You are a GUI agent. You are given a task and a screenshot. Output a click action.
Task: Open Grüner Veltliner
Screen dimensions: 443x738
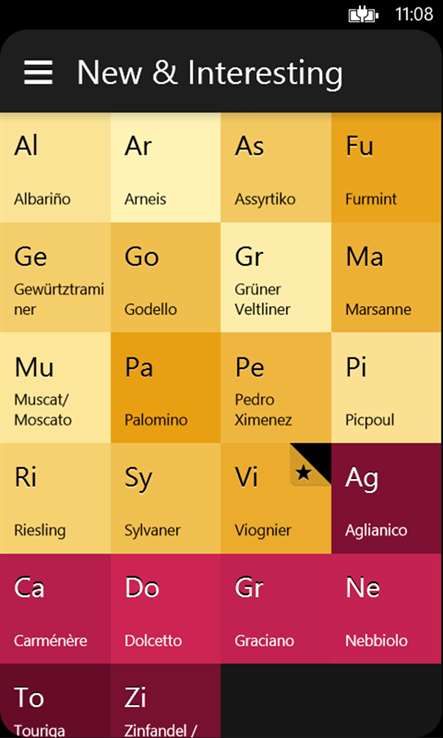[276, 277]
